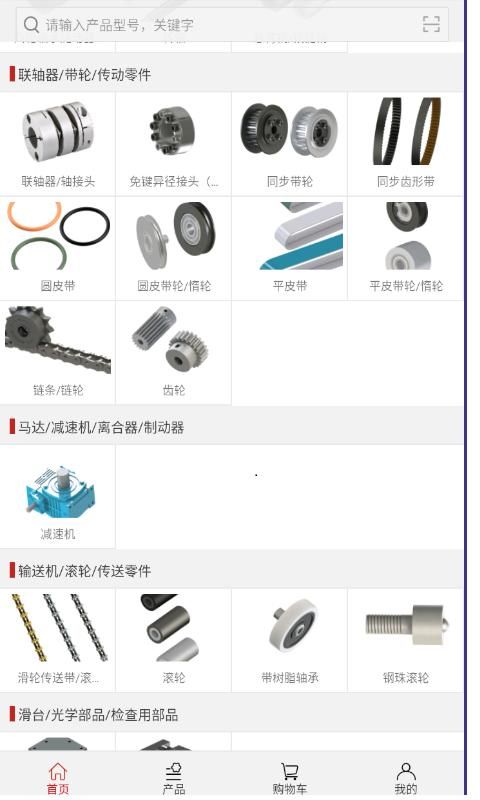Select the 平皮带 category
Viewport: 480px width, 800px height.
tap(289, 248)
